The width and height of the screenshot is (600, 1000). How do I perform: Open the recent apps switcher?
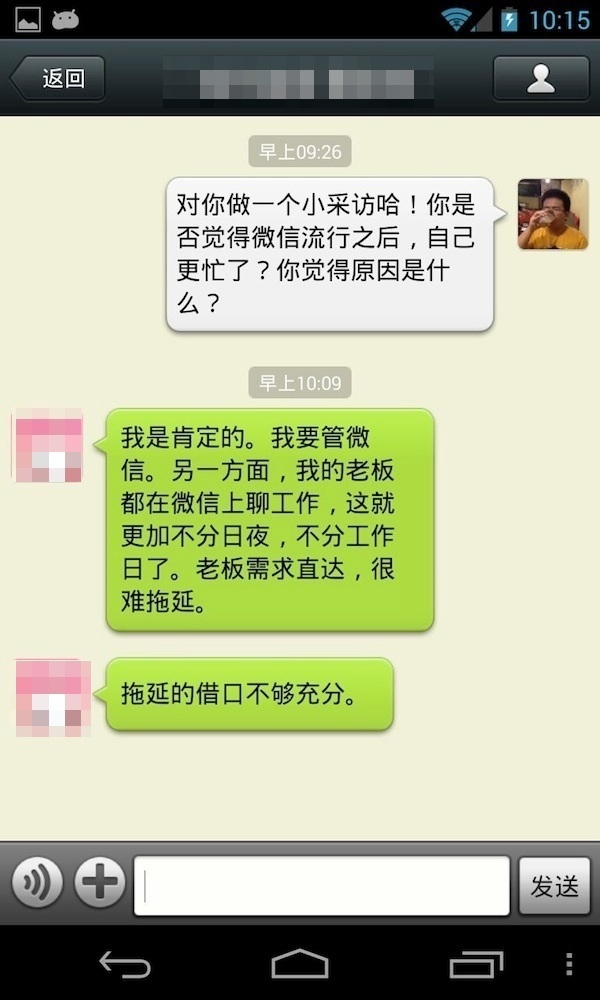[x=476, y=964]
